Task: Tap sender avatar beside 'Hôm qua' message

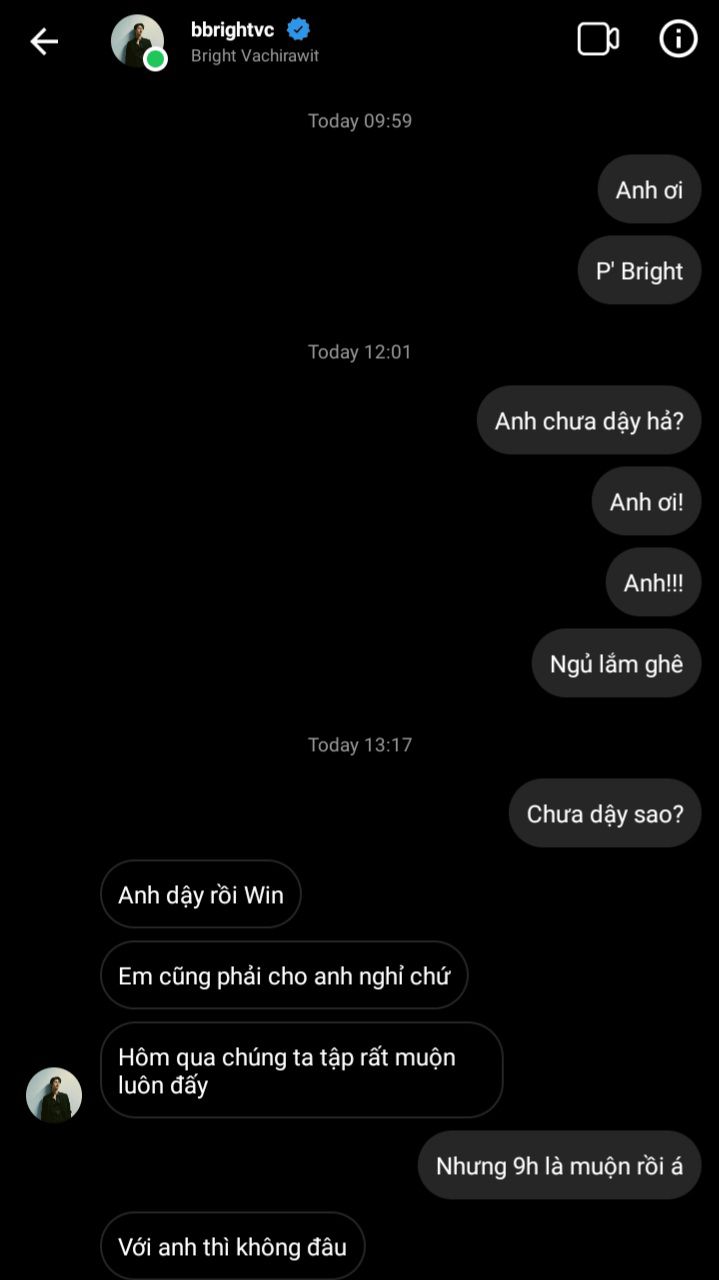Action: [x=54, y=1095]
